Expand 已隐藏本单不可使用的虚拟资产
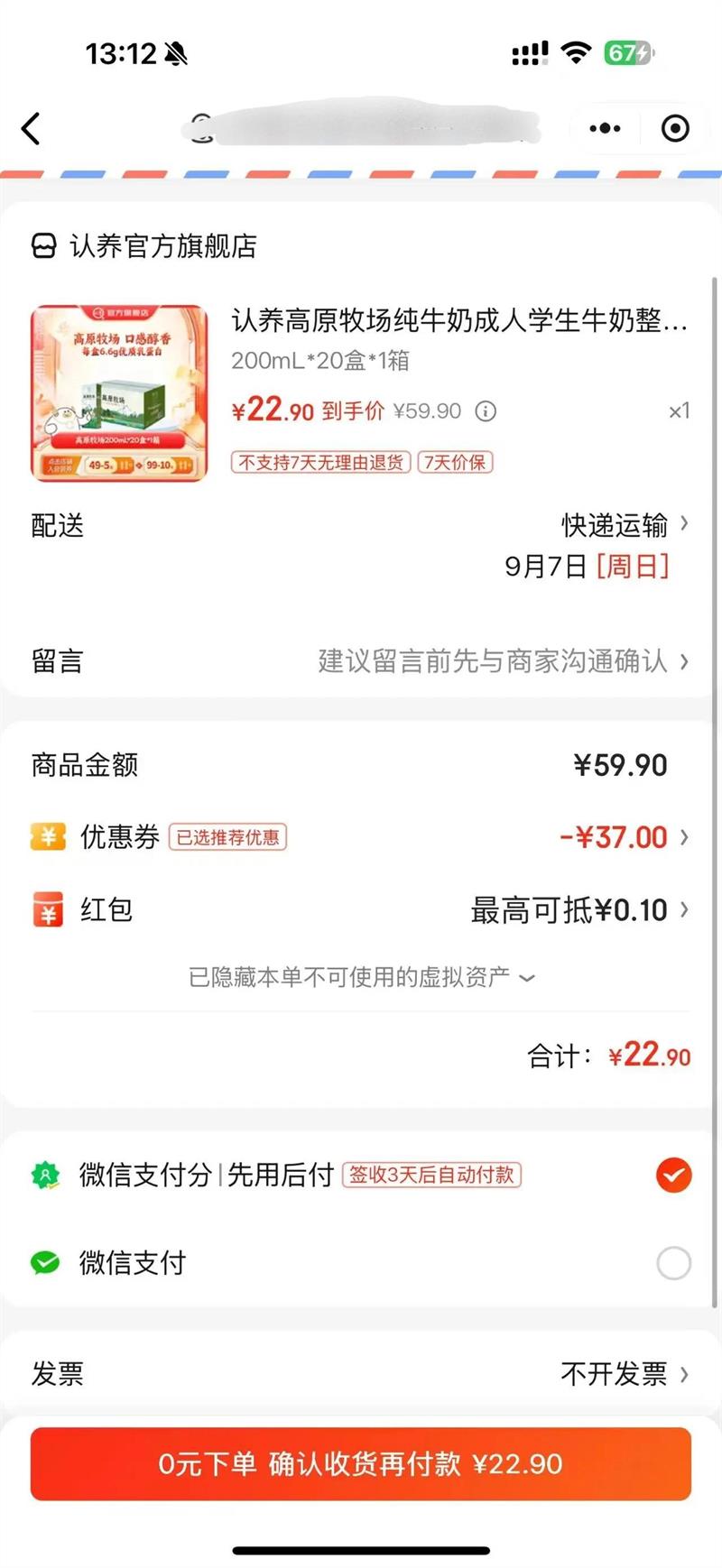 pos(361,978)
